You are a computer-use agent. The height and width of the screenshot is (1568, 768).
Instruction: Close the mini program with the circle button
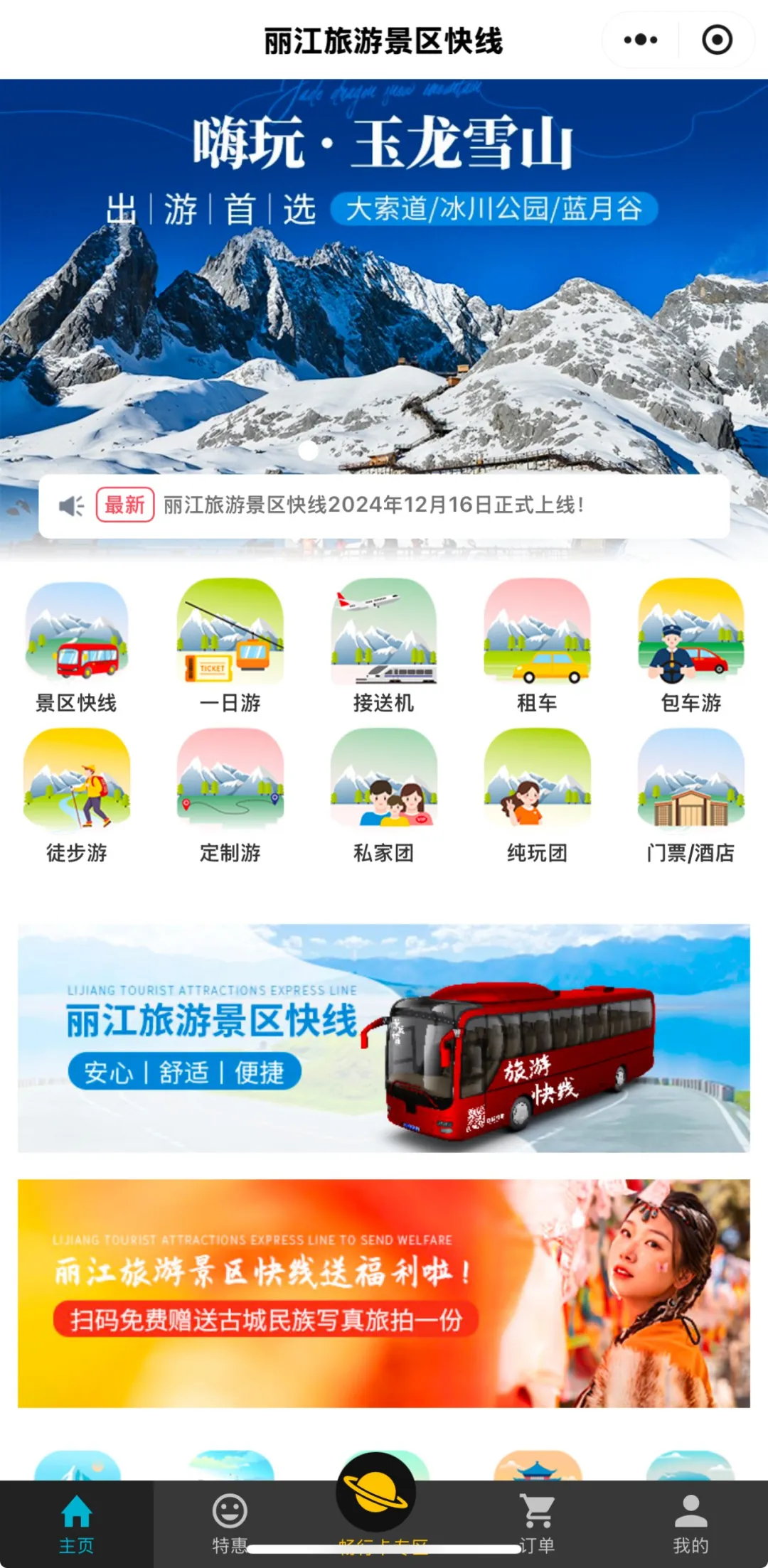point(717,40)
